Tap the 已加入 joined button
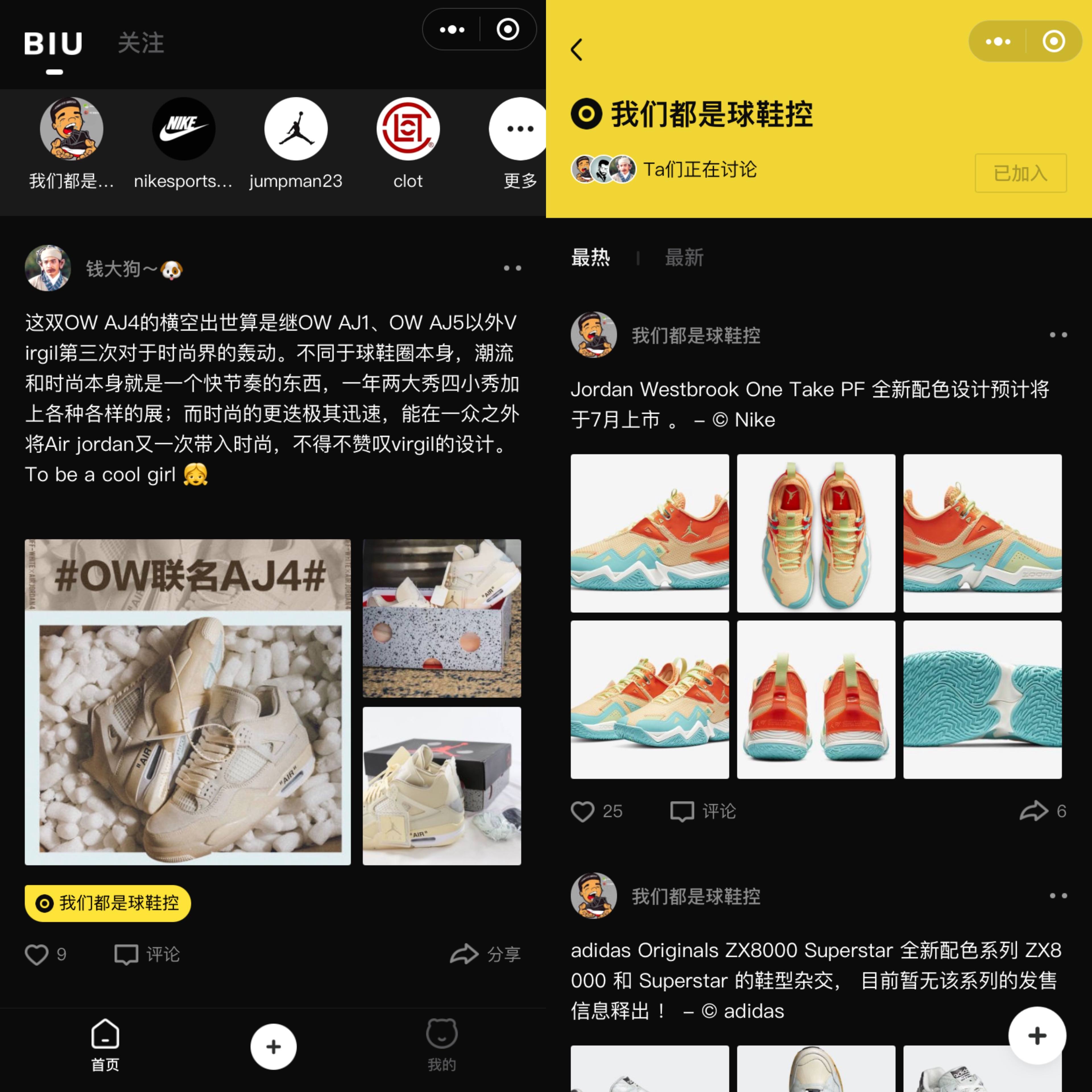 pyautogui.click(x=1020, y=173)
